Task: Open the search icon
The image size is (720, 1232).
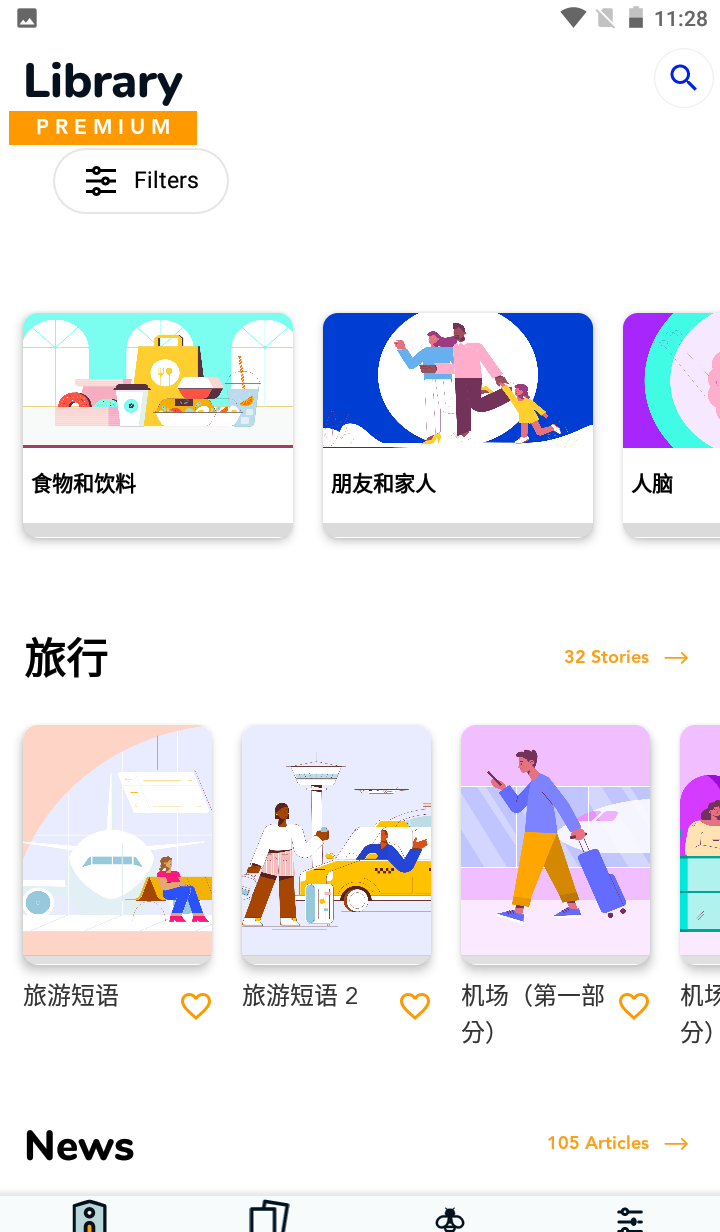Action: click(x=683, y=78)
